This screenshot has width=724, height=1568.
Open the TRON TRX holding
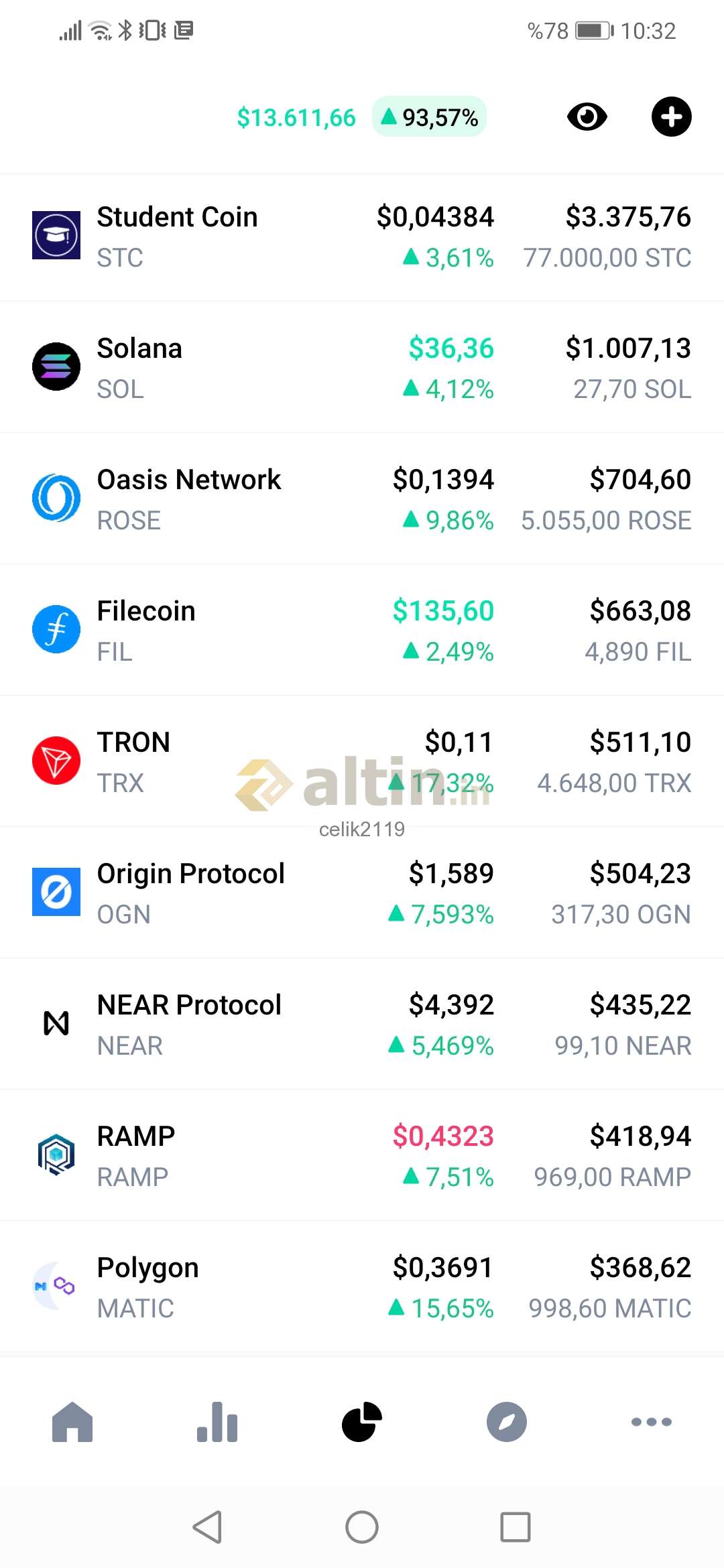(x=362, y=761)
